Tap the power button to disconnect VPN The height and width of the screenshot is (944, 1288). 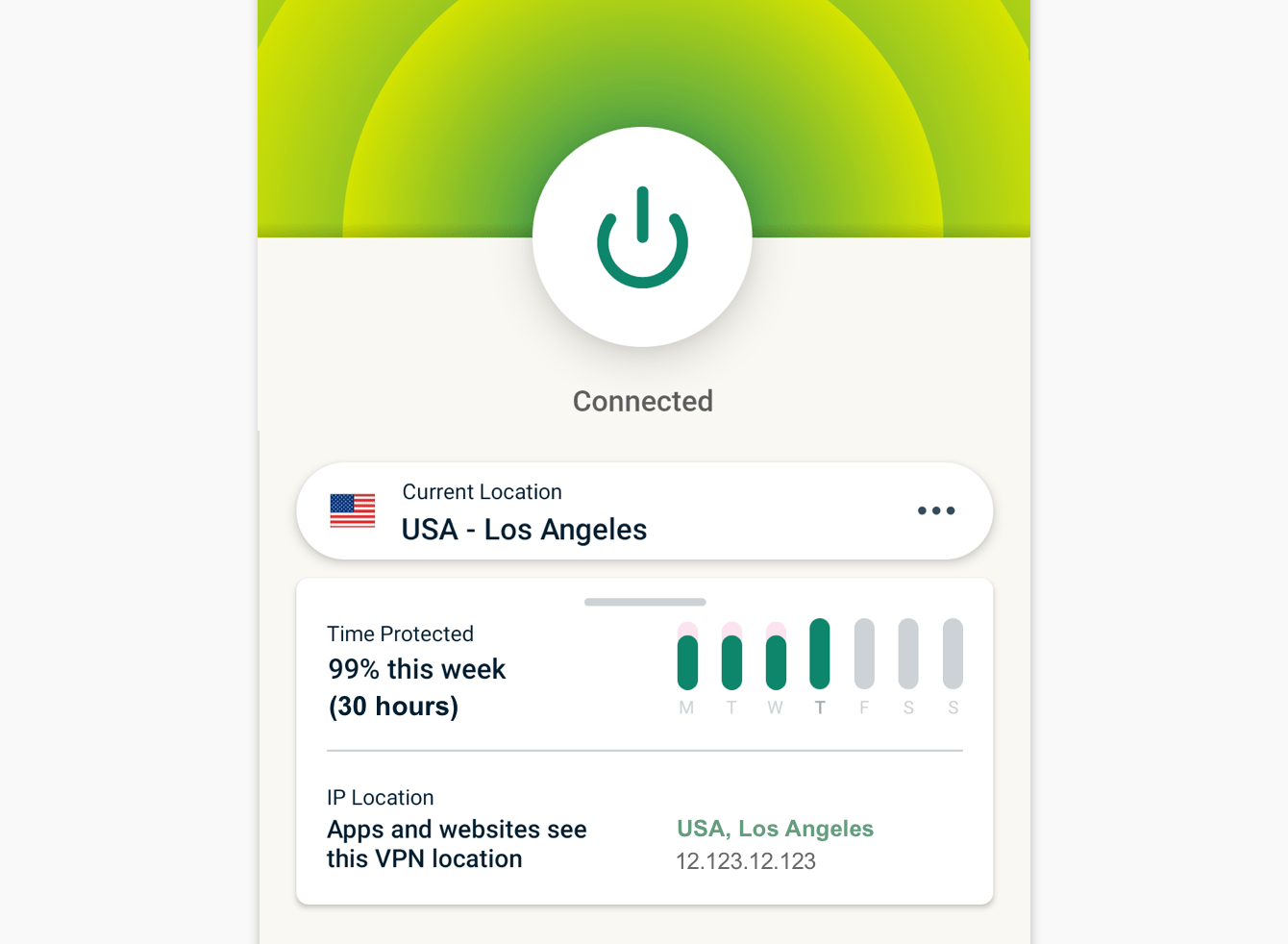pos(642,237)
